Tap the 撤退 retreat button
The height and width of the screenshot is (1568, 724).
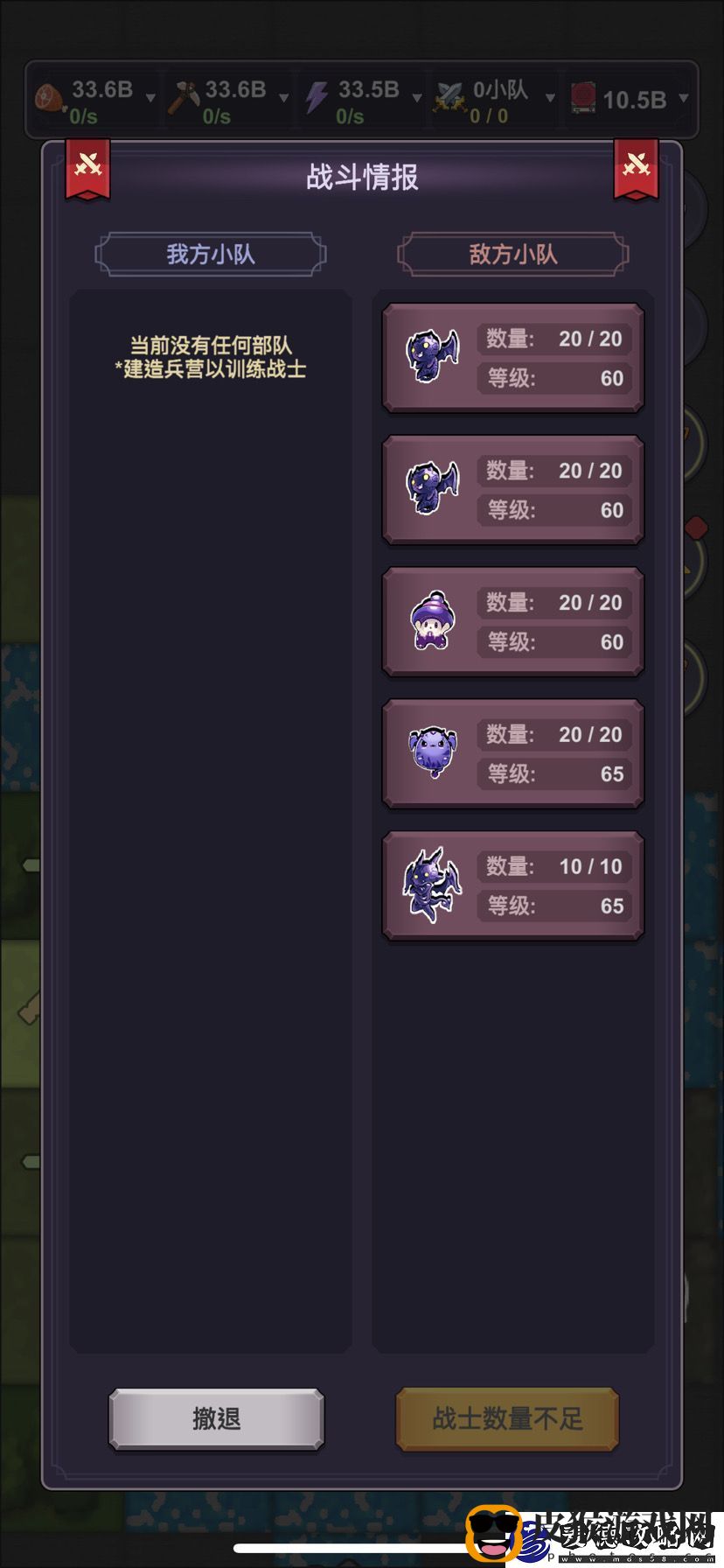pos(216,1418)
